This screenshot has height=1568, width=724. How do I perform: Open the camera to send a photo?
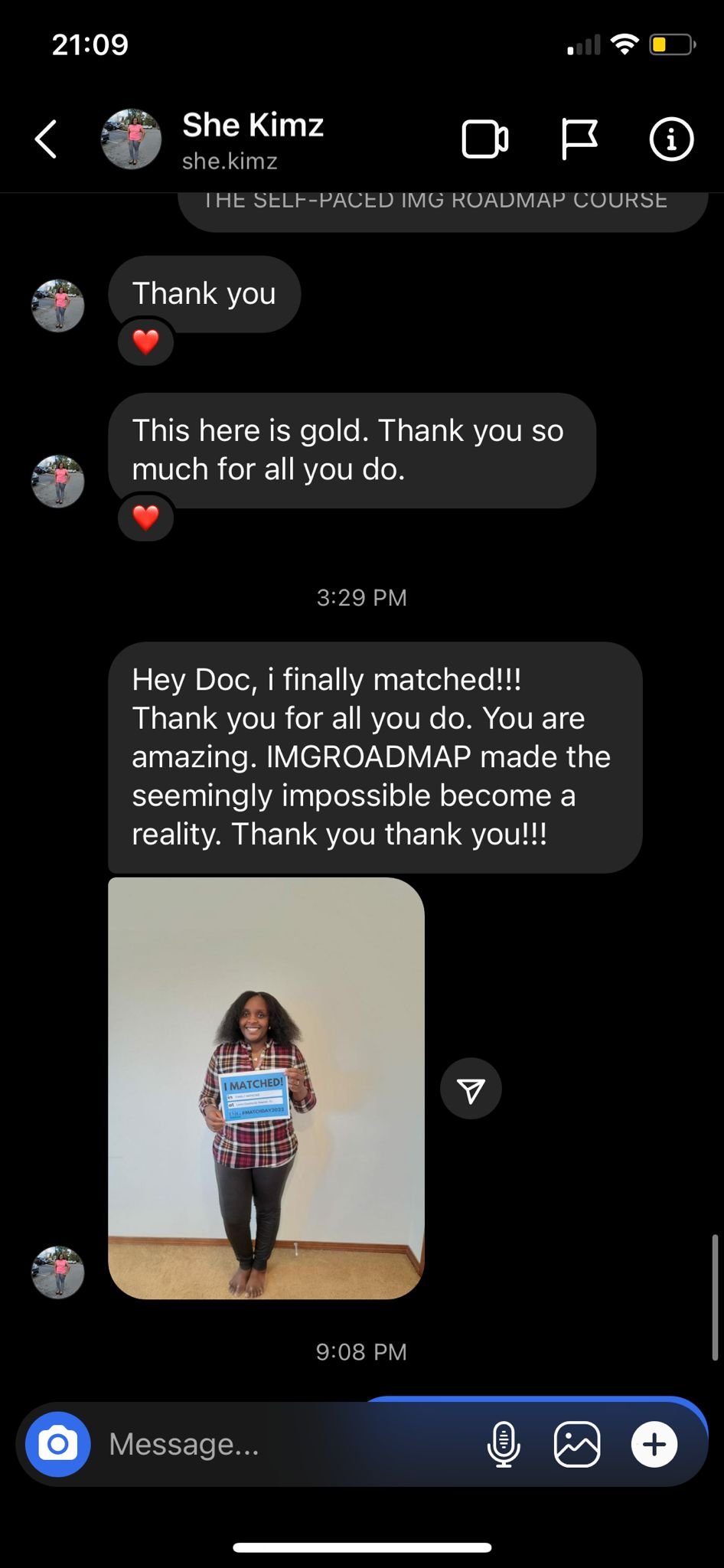click(x=58, y=1444)
